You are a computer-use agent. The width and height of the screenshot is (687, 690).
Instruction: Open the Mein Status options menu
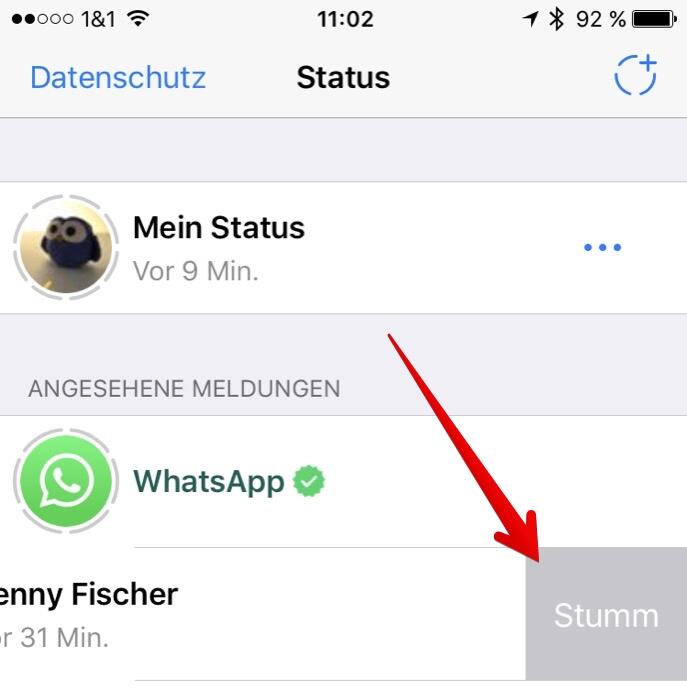(x=602, y=247)
